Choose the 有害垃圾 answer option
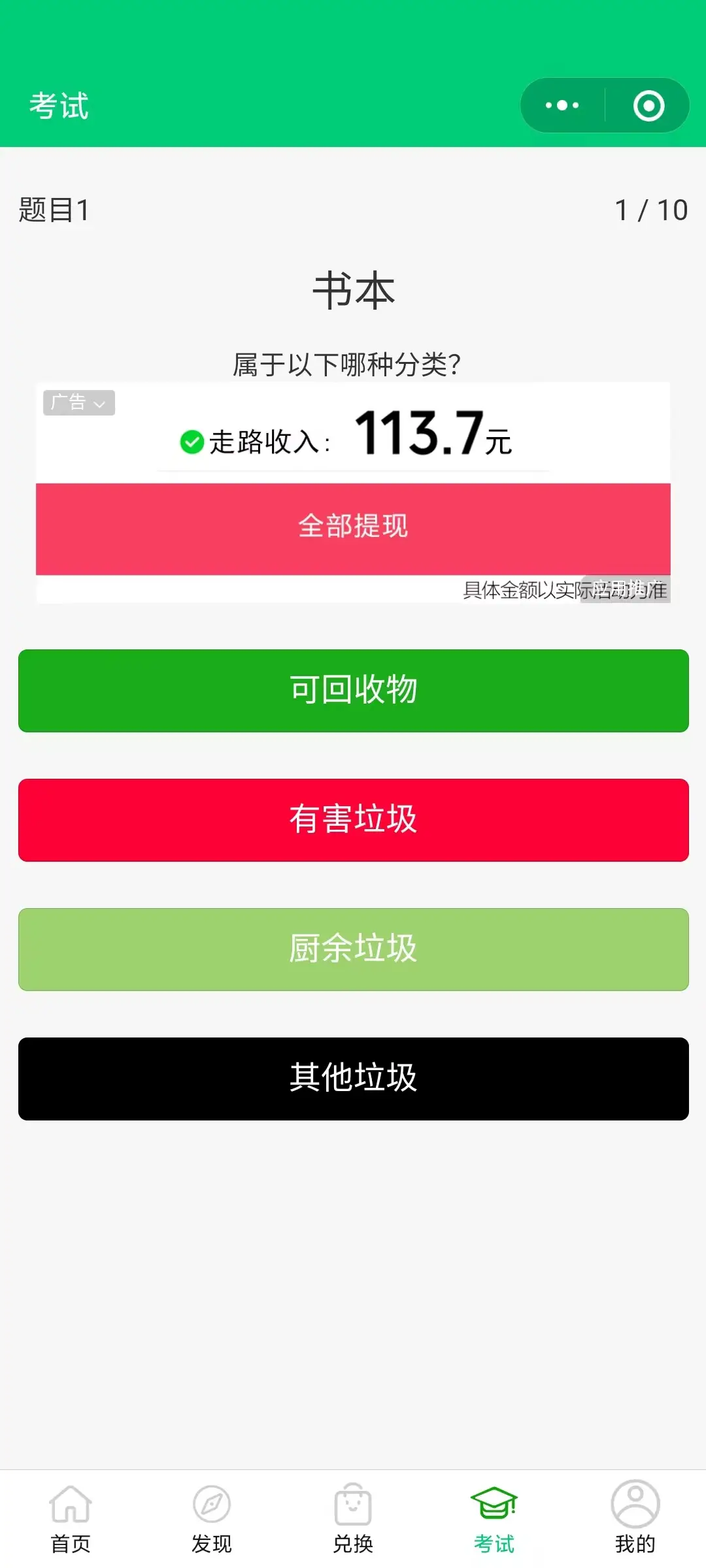Viewport: 706px width, 1568px height. point(353,820)
